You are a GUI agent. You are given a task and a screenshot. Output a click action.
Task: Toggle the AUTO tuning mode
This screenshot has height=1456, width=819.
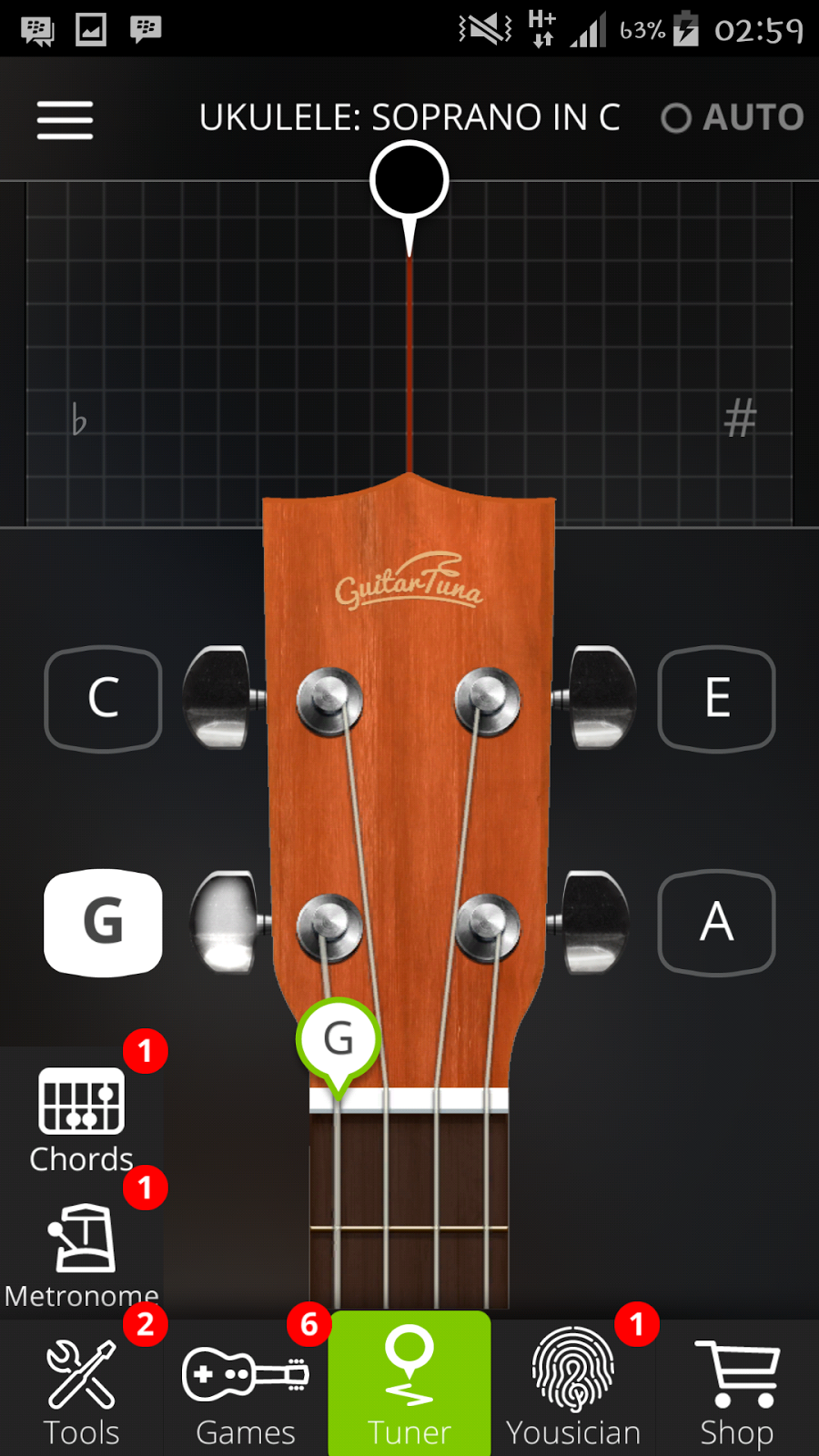click(733, 117)
